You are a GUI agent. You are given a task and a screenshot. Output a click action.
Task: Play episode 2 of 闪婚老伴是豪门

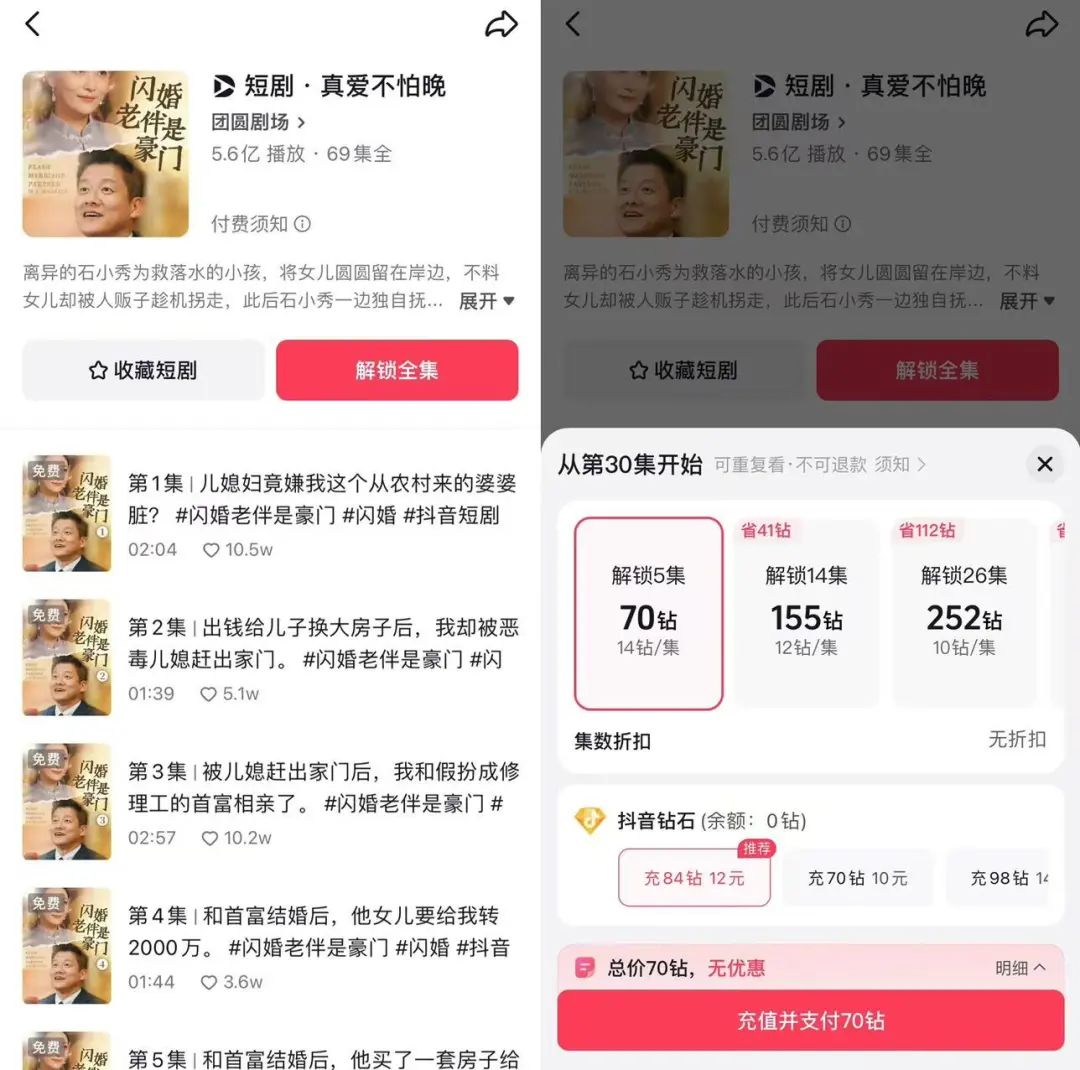[322, 643]
